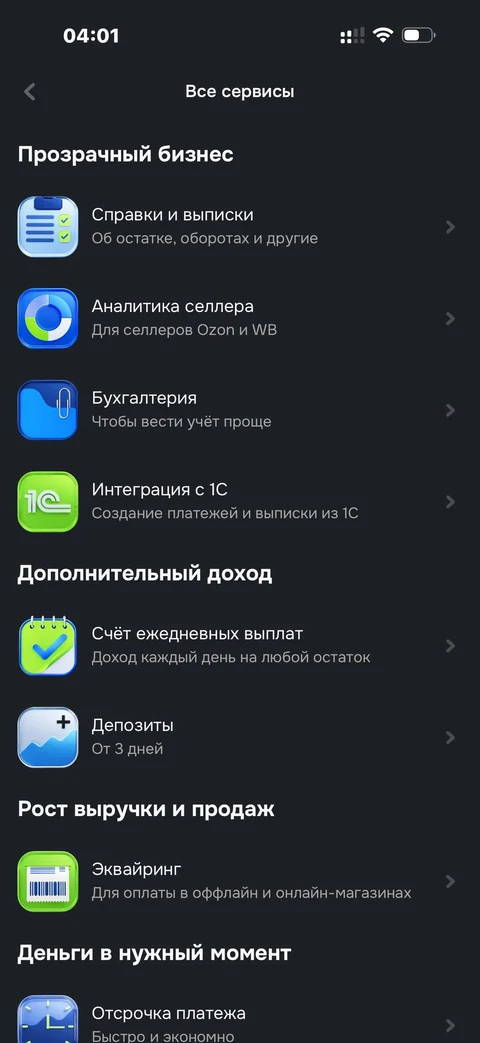Image resolution: width=480 pixels, height=1043 pixels.
Task: Open Отсрочка платежа
Action: tap(240, 1021)
